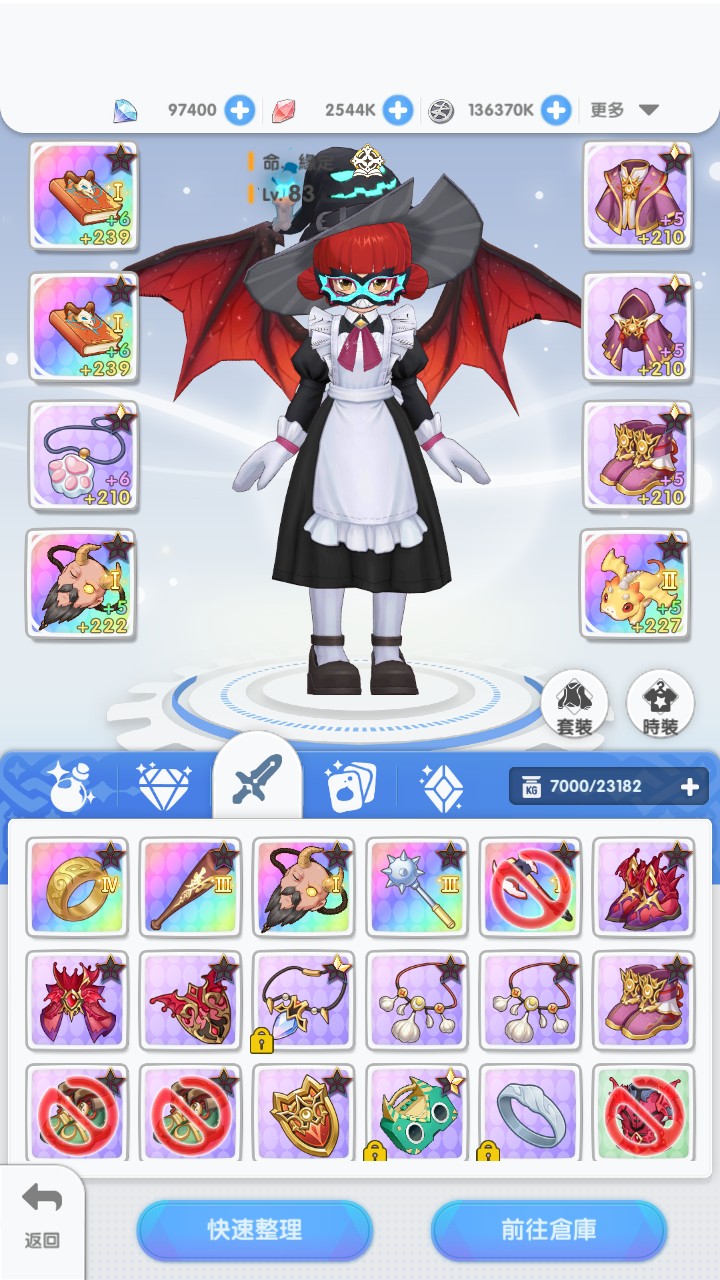Switch to the potion items tab
720x1280 pixels.
(x=71, y=785)
